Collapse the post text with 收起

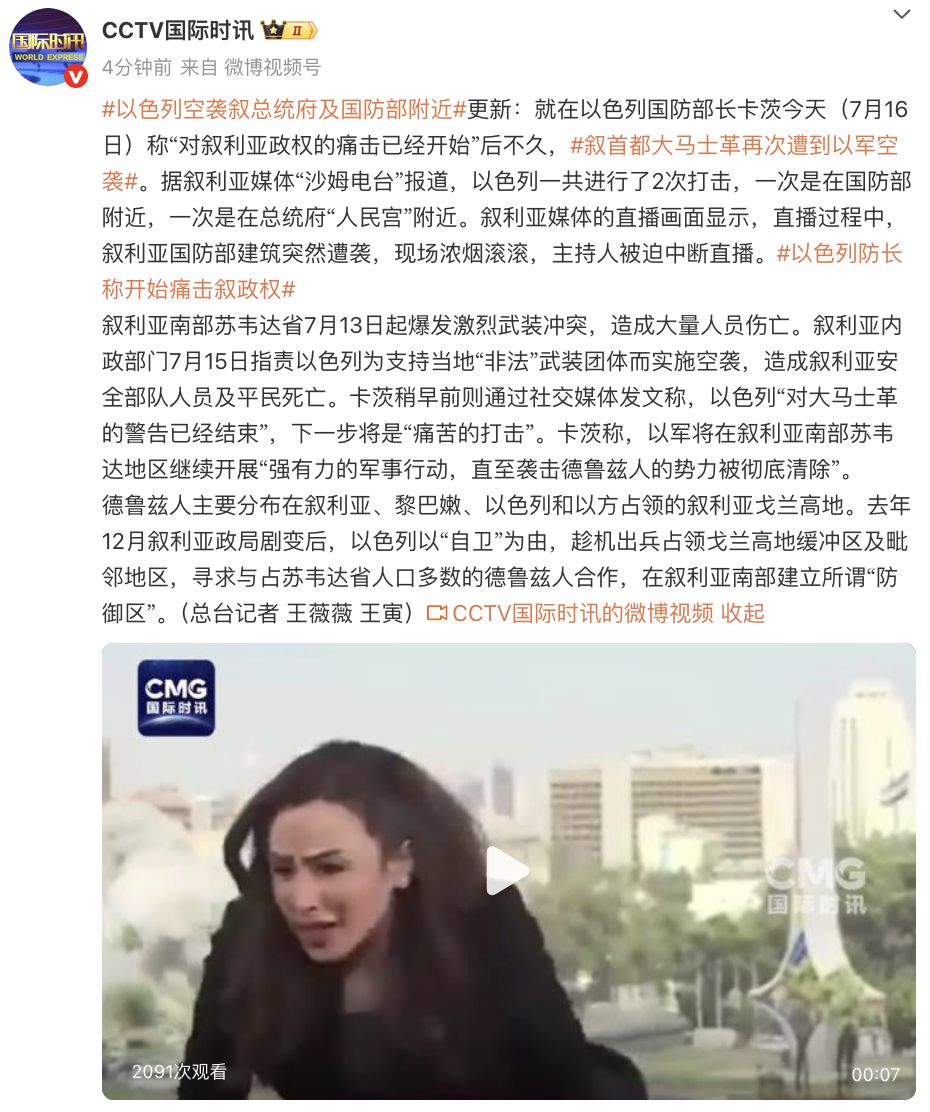[x=743, y=613]
